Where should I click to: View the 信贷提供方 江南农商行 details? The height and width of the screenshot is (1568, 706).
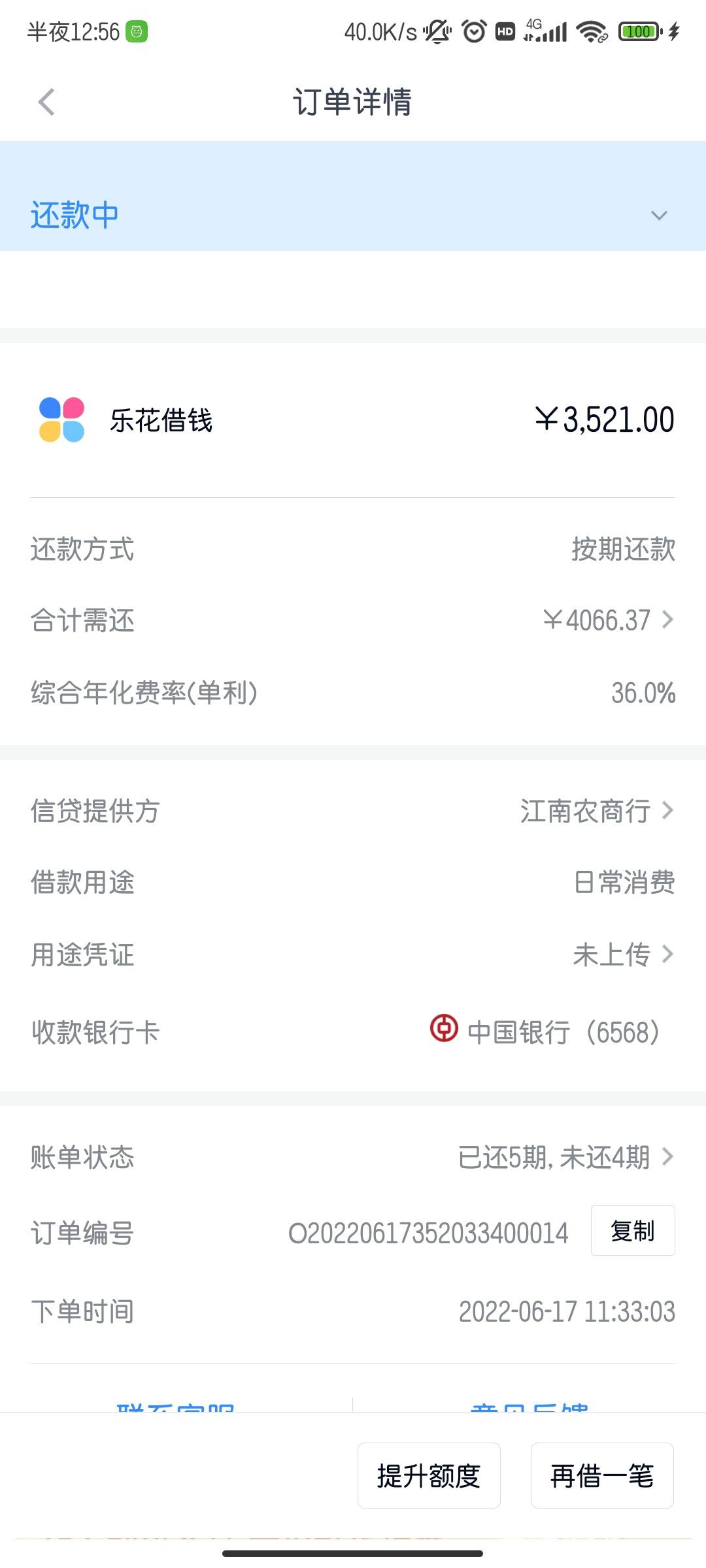353,811
